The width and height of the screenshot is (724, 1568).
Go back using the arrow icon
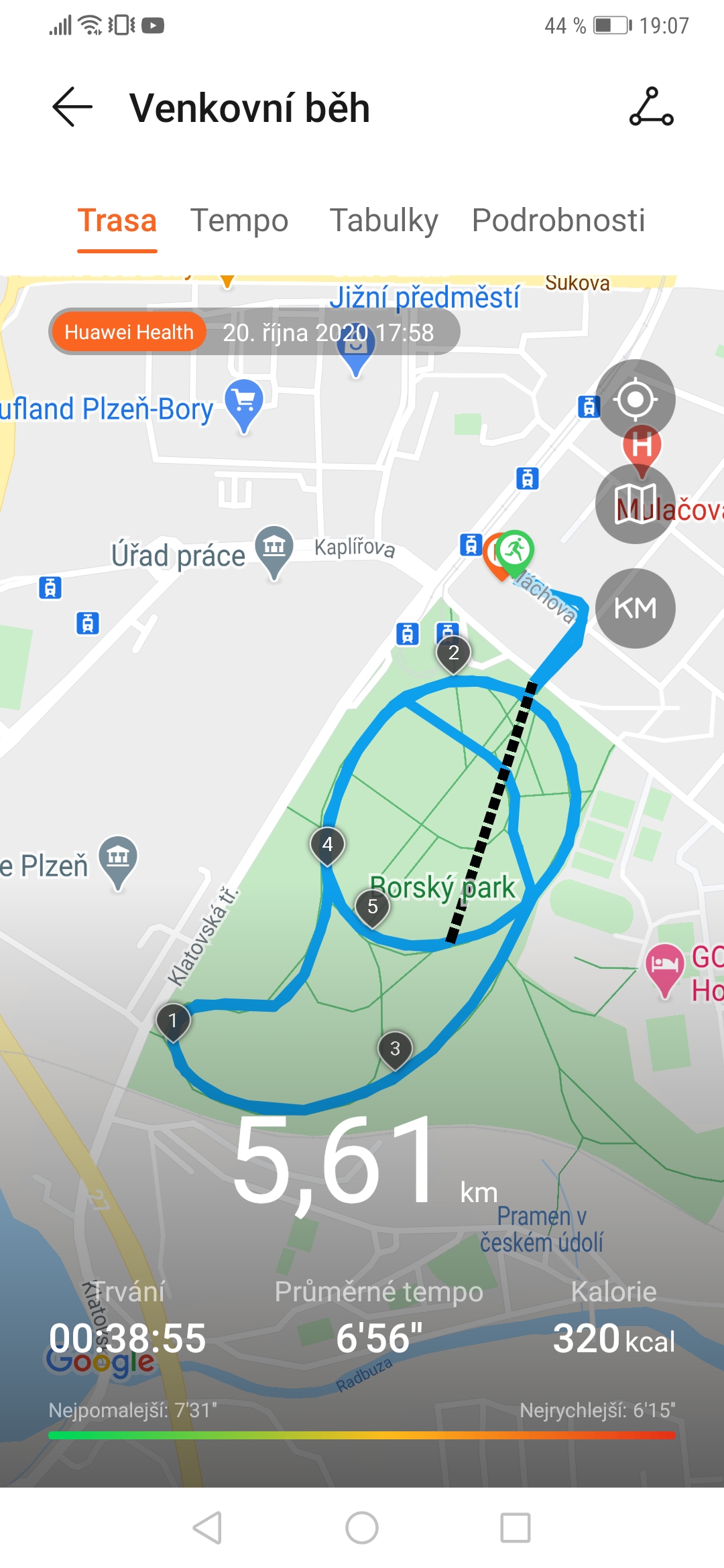(x=72, y=107)
